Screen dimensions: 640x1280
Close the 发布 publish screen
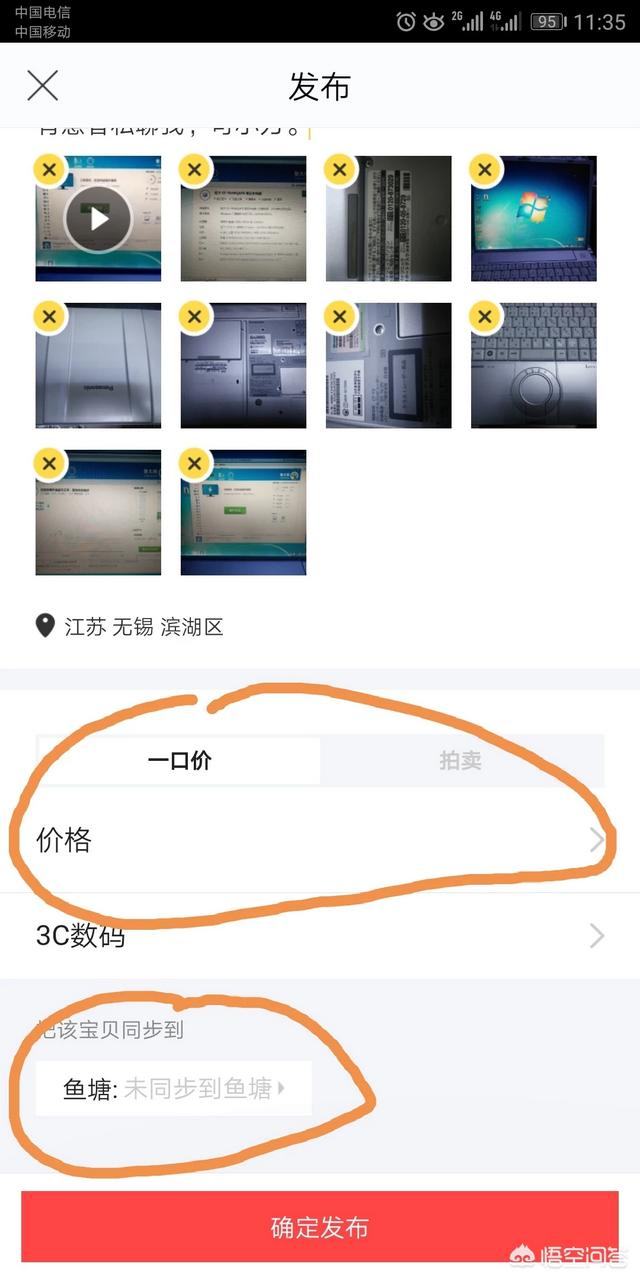click(x=42, y=86)
